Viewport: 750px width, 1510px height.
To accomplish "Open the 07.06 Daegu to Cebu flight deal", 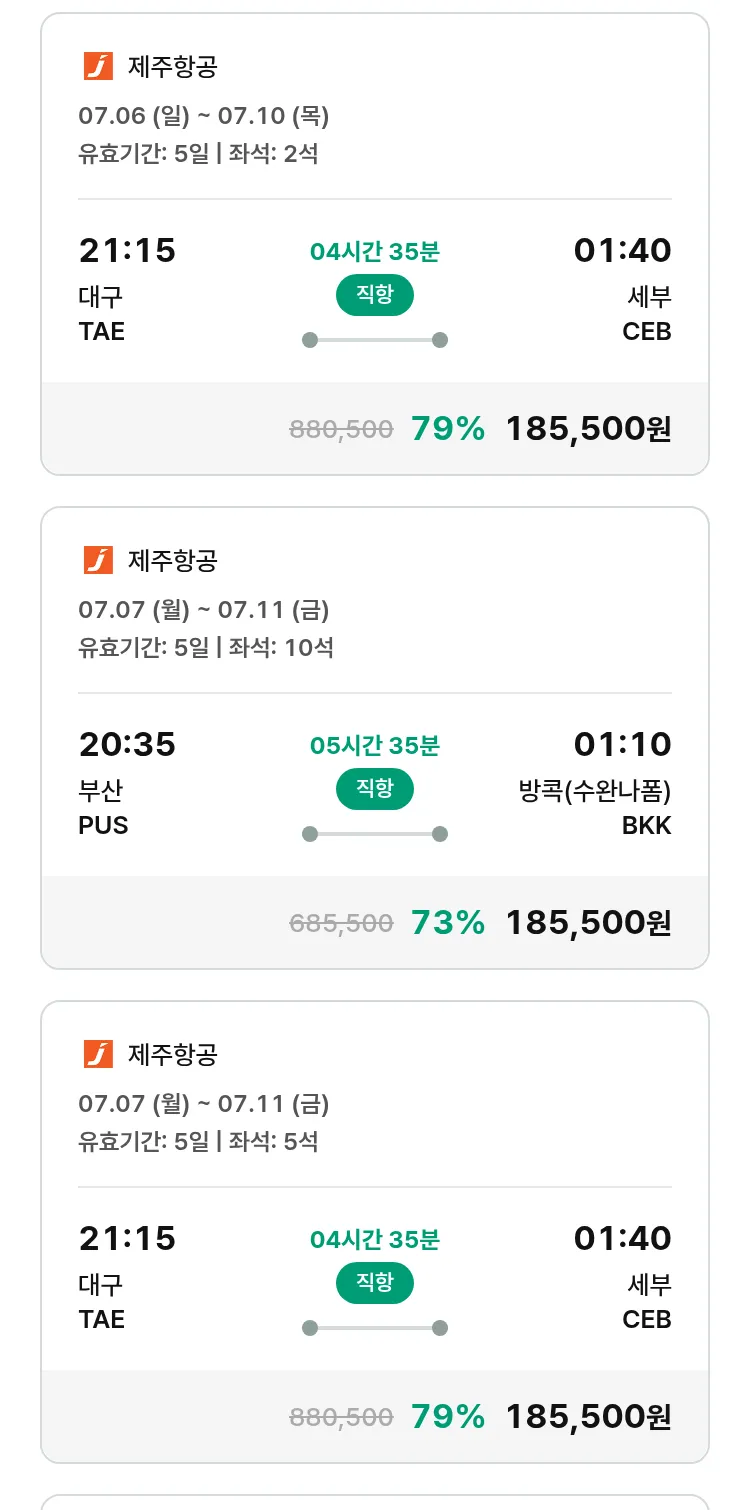I will (375, 244).
